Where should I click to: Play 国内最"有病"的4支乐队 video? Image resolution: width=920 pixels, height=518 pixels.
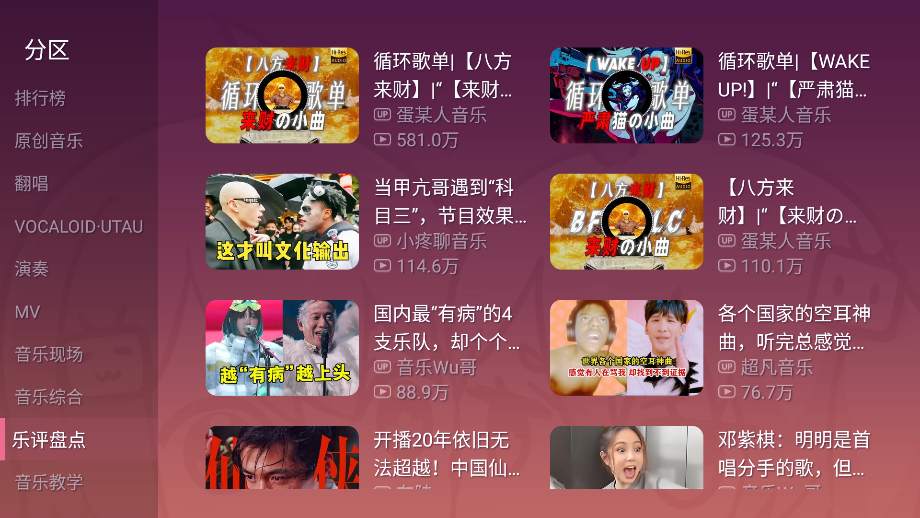click(282, 348)
